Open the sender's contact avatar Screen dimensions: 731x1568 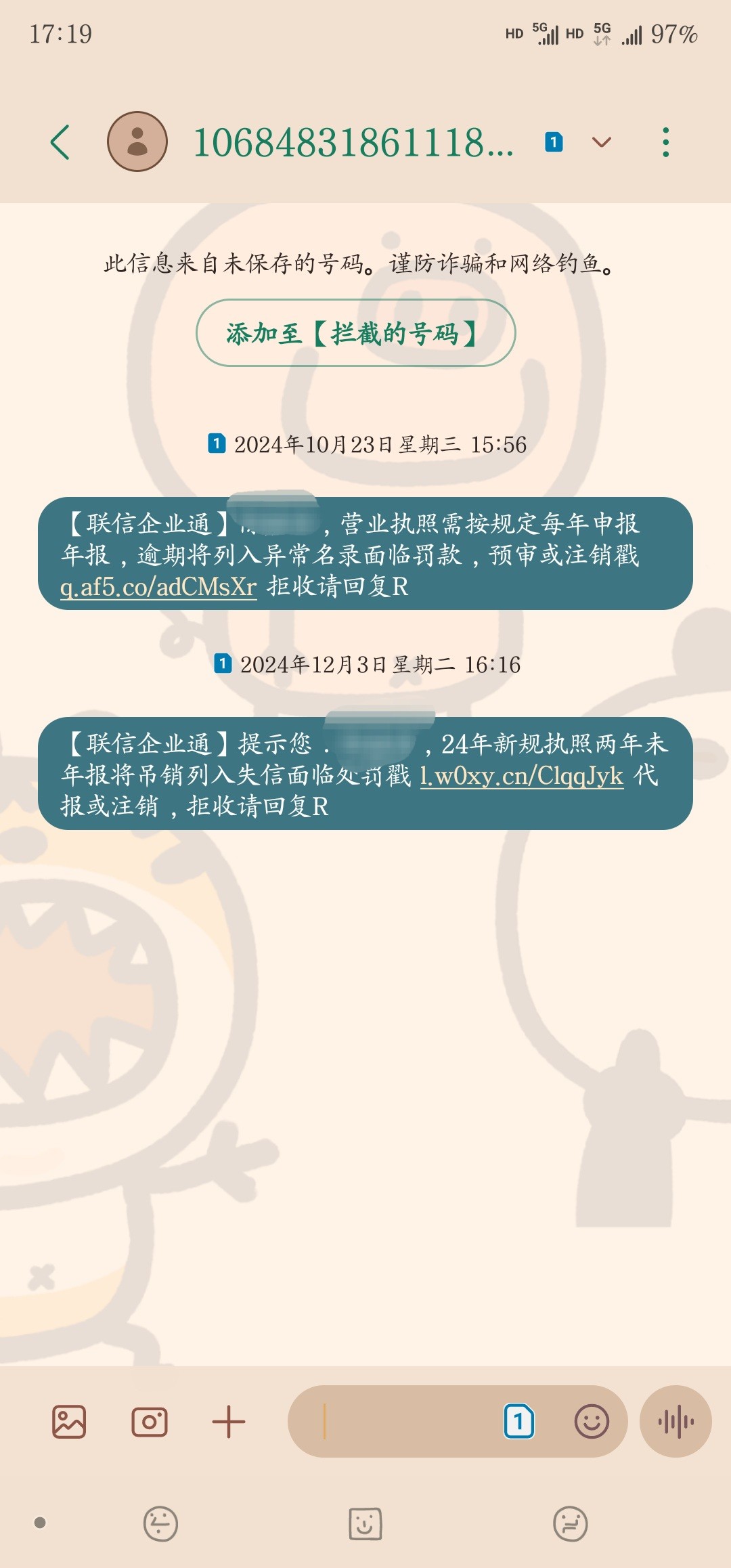(x=137, y=141)
